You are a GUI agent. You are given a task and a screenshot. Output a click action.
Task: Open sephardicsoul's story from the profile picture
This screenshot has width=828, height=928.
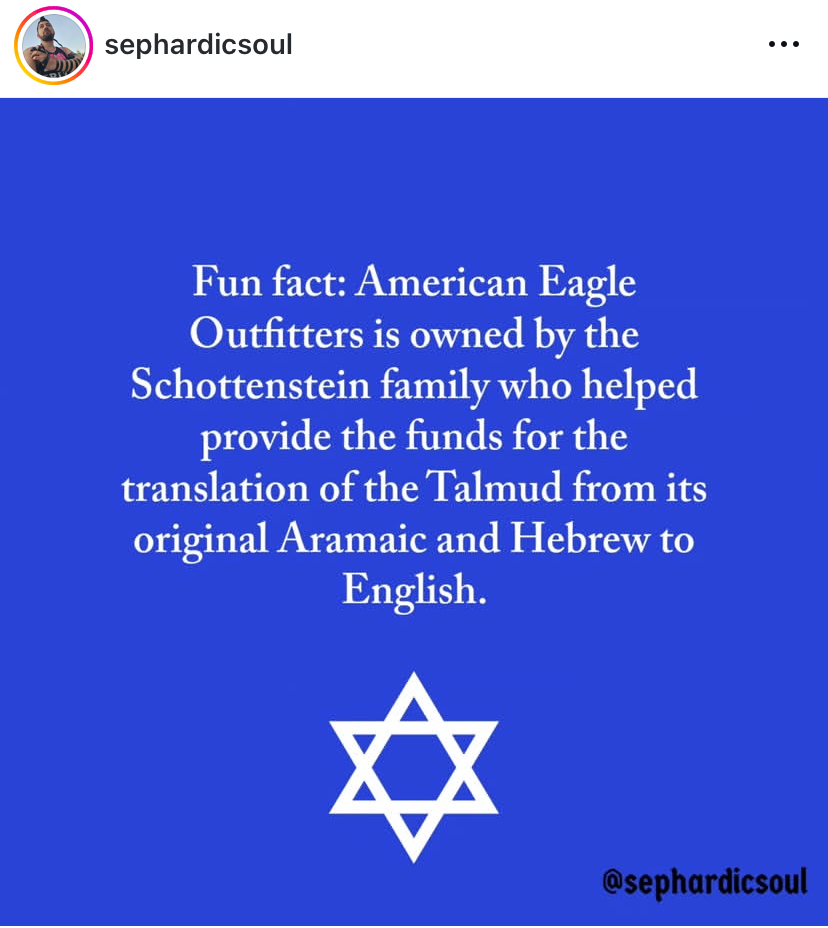click(53, 46)
